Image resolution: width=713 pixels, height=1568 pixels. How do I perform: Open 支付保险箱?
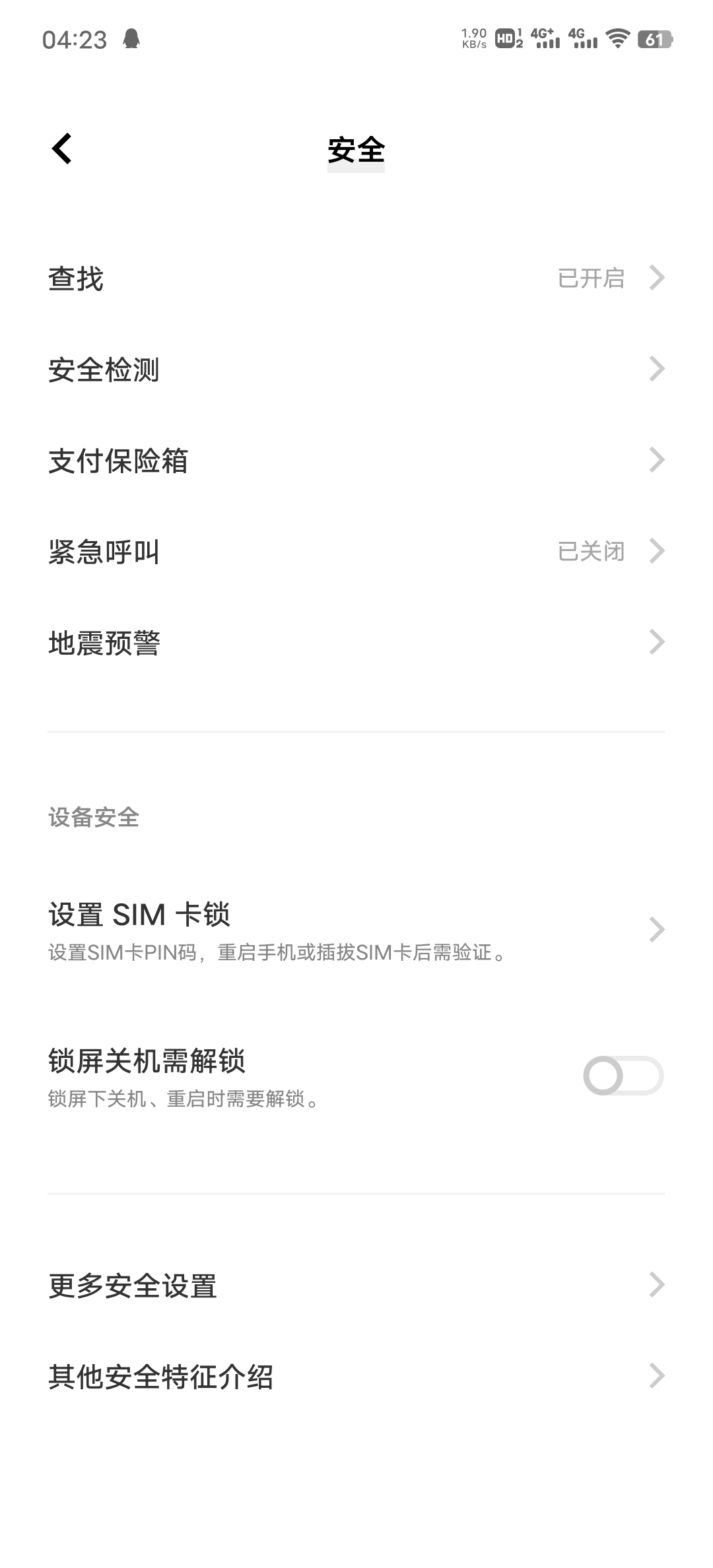(x=356, y=460)
